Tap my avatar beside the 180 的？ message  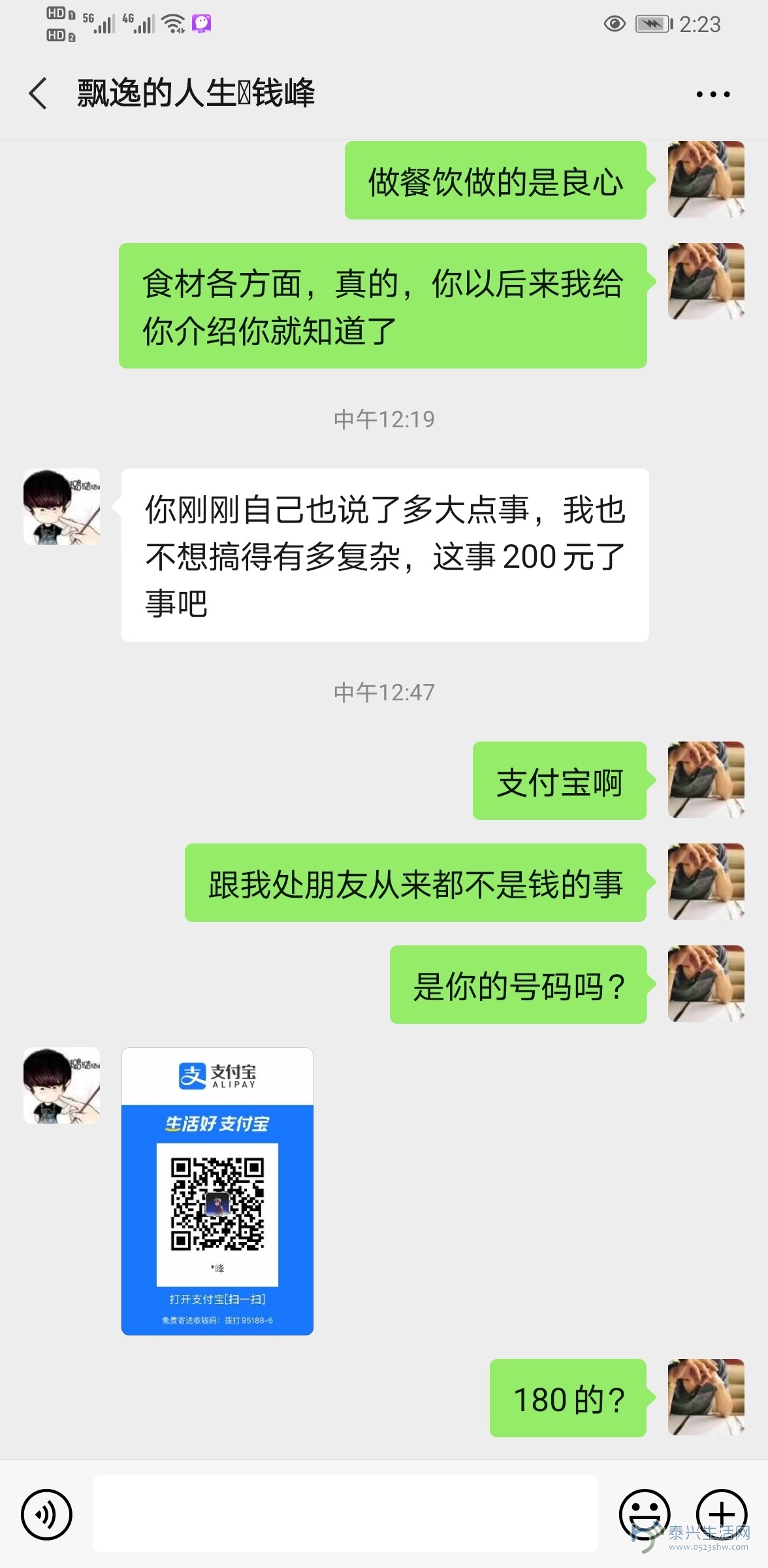click(x=706, y=1397)
